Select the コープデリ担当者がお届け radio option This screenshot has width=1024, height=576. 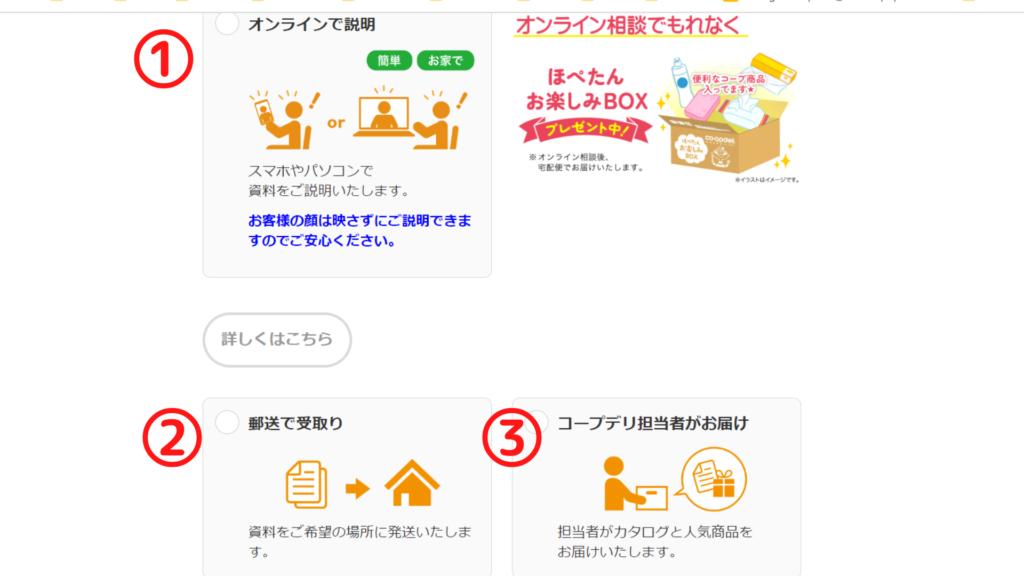[x=540, y=421]
